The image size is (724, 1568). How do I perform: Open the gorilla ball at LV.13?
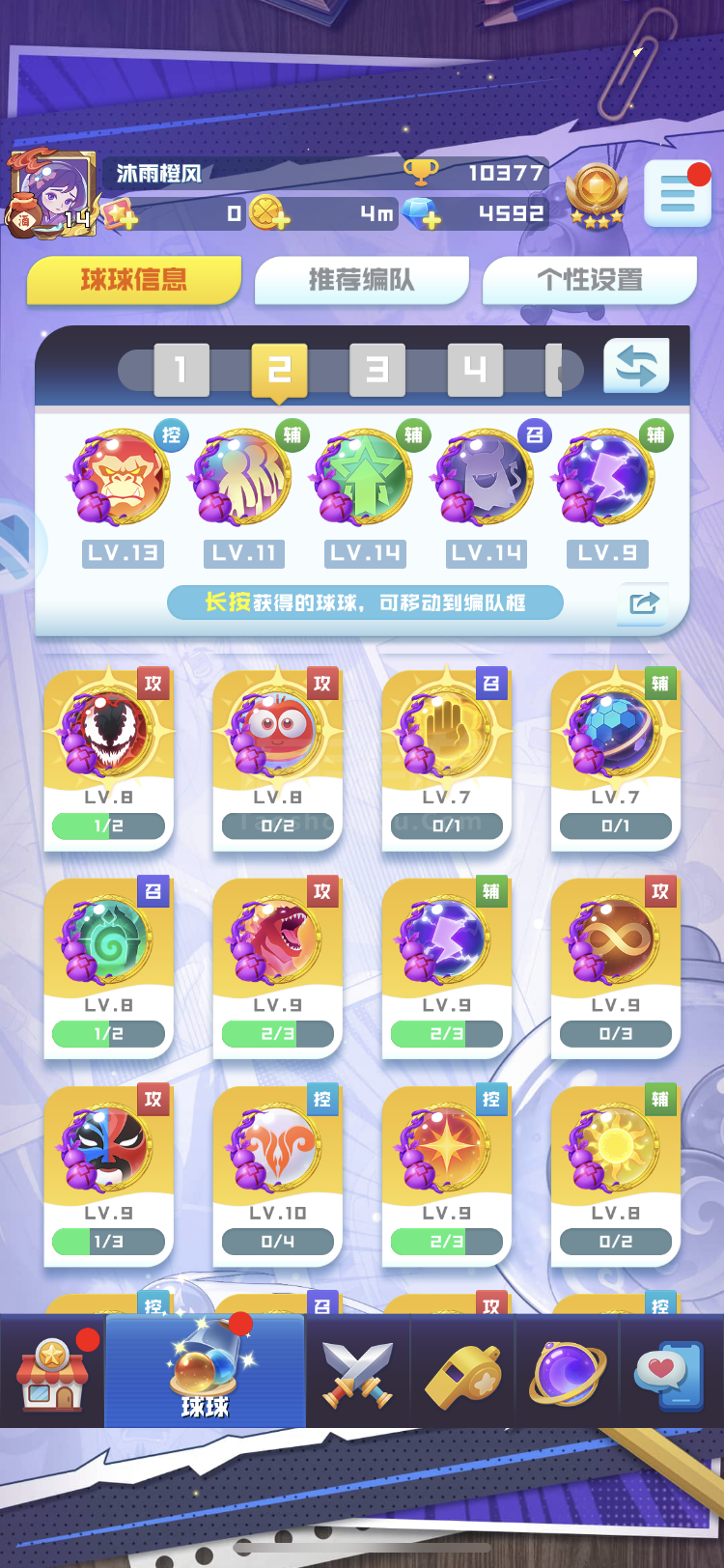(121, 478)
